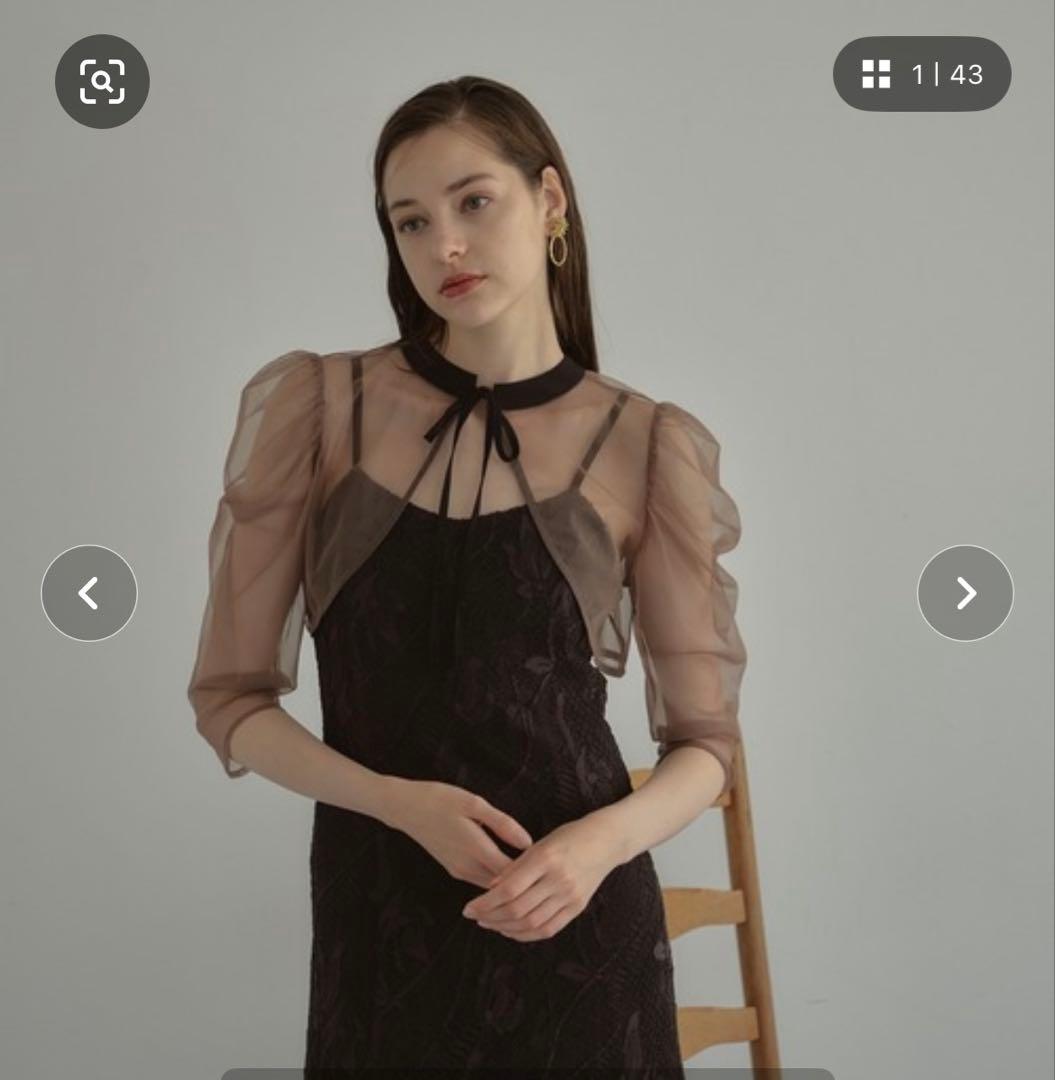The width and height of the screenshot is (1055, 1080).
Task: Open the photo grid (1 | 43)
Action: pyautogui.click(x=921, y=74)
